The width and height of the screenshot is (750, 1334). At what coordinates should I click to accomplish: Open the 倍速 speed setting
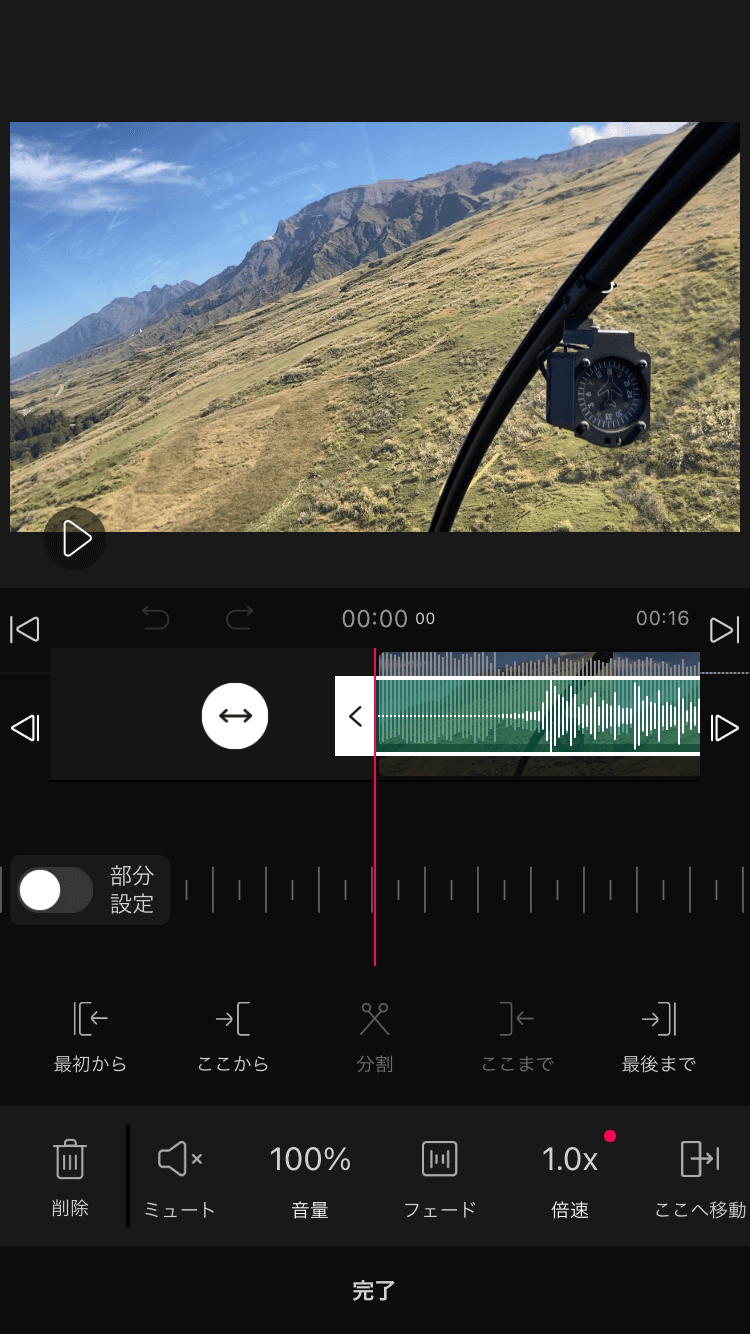(570, 1178)
